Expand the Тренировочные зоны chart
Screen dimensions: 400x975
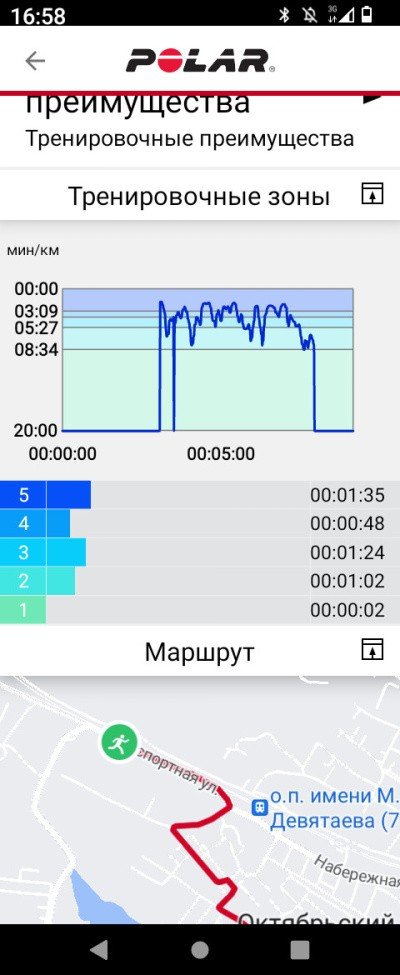pos(373,195)
